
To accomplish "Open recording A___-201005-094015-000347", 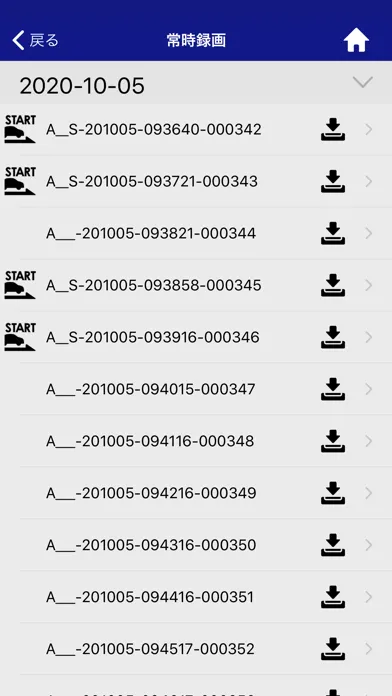I will [196, 389].
